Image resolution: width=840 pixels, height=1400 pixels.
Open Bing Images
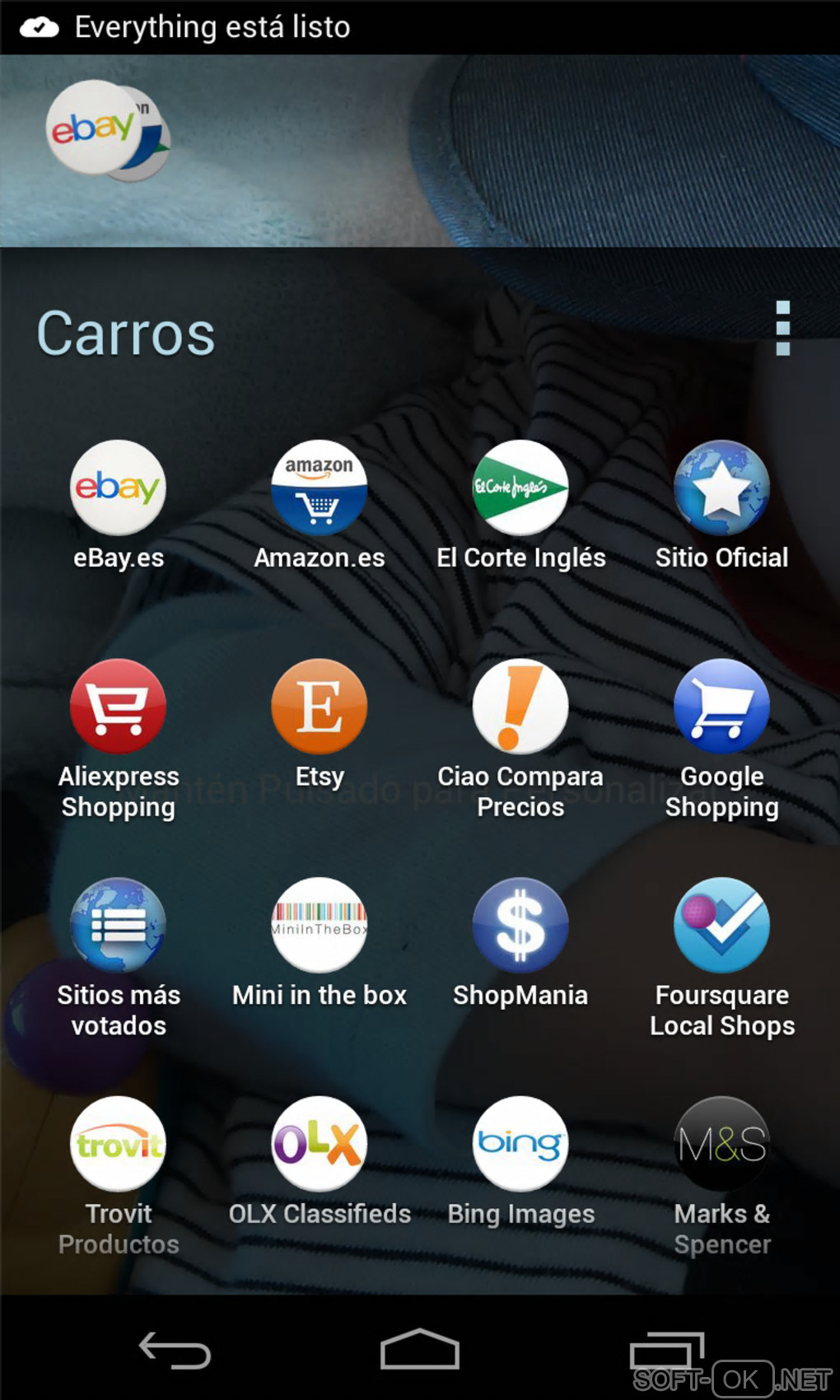point(520,1144)
